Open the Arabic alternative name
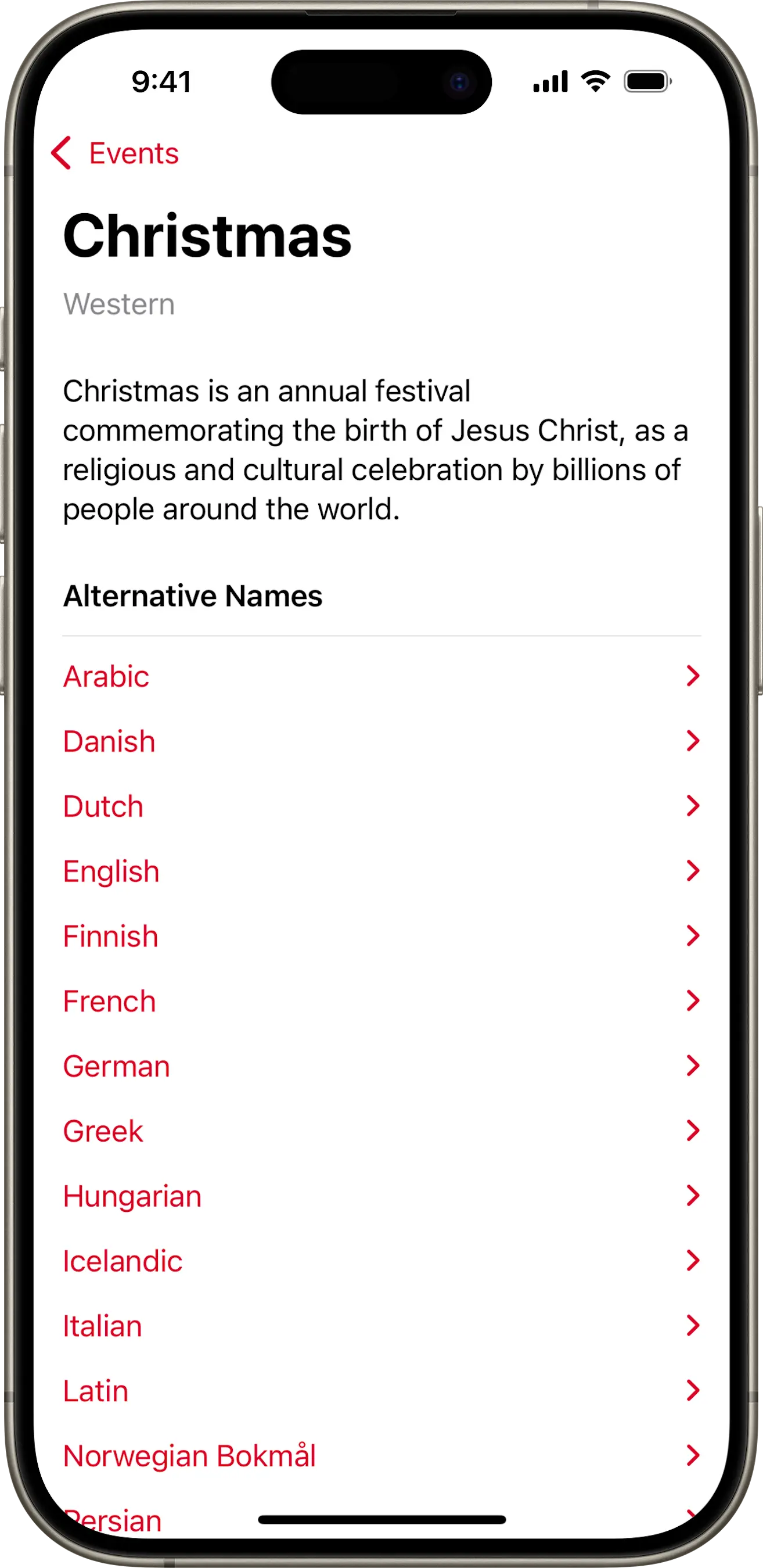763x1568 pixels. [x=381, y=676]
